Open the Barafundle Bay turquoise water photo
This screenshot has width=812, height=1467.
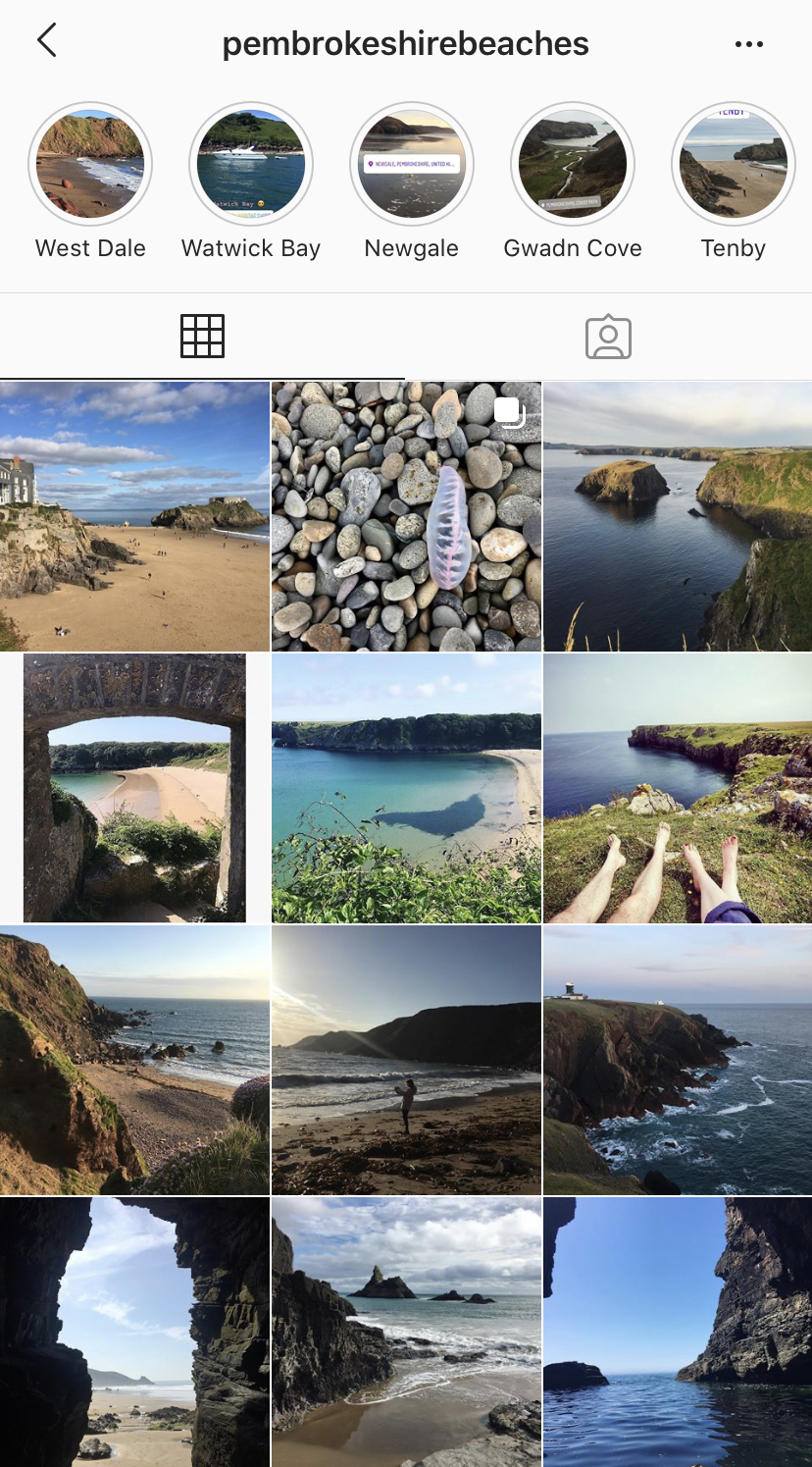pos(406,788)
